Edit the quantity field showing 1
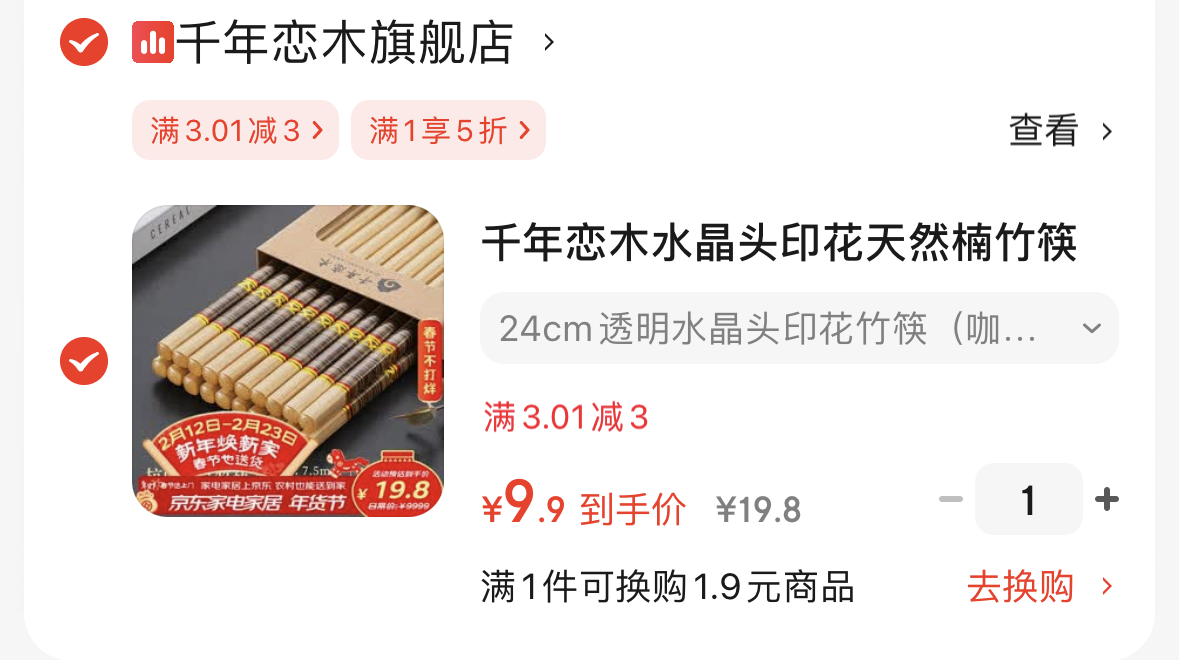The image size is (1179, 660). (x=1028, y=499)
